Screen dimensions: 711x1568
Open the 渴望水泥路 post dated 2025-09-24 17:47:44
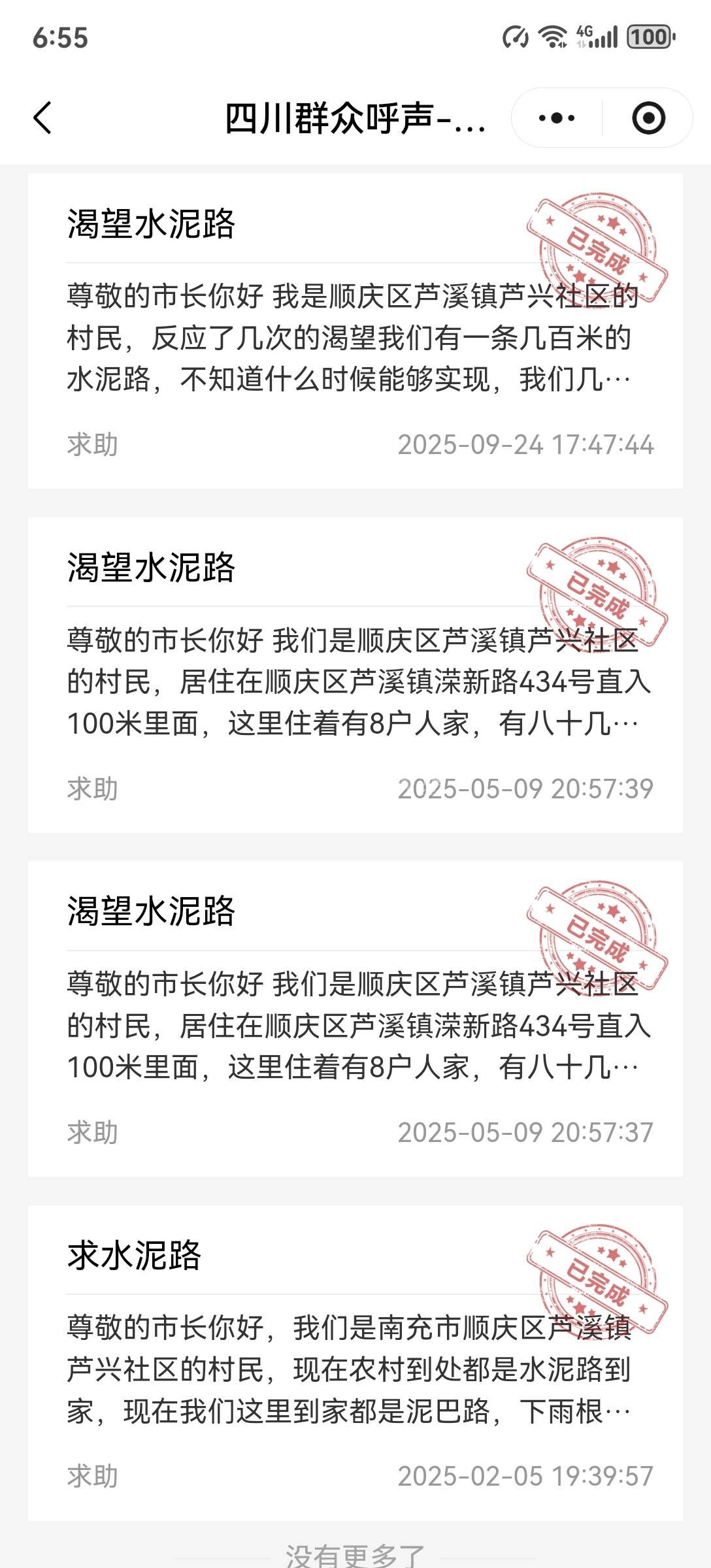click(355, 331)
